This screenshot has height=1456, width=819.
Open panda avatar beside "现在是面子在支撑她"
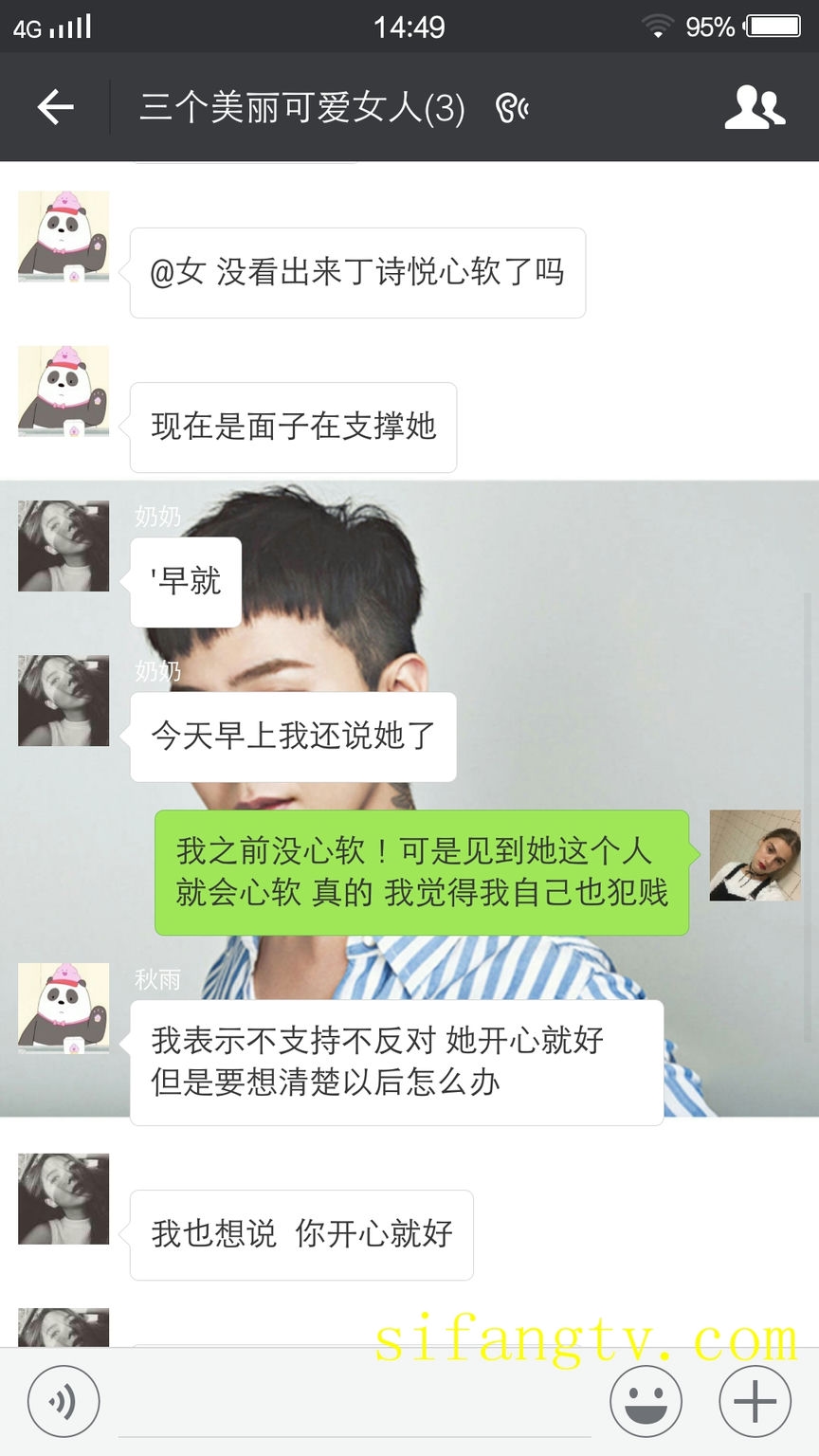pos(64,391)
